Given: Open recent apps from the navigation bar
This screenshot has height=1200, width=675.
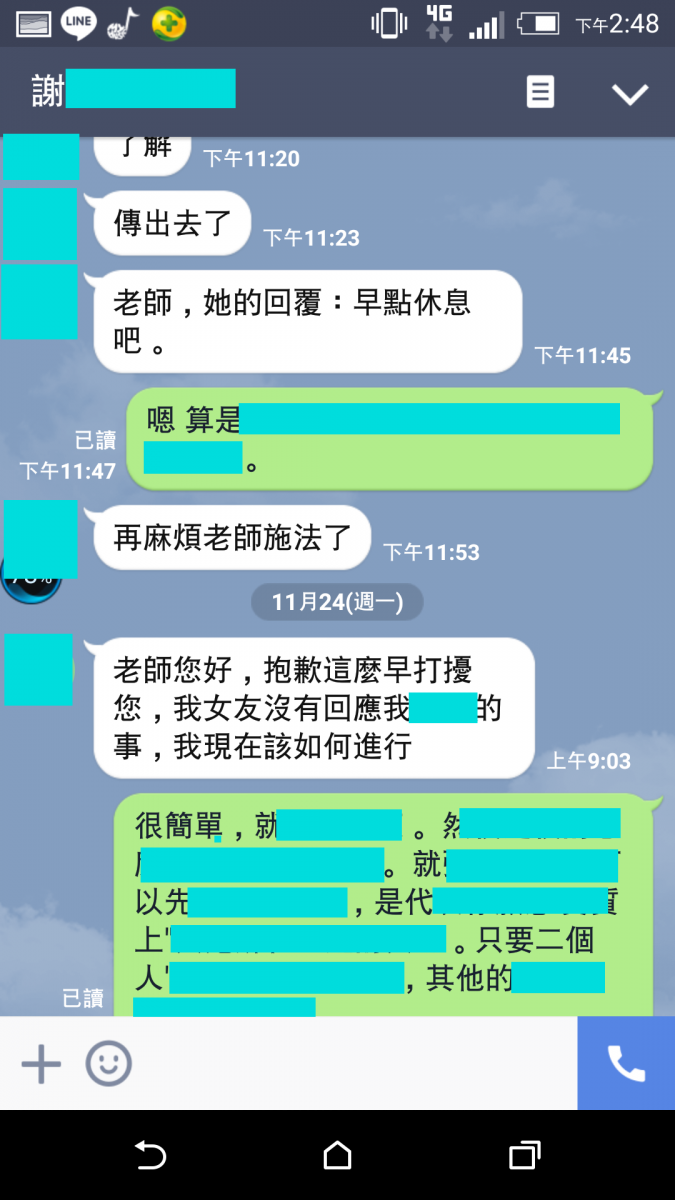Looking at the screenshot, I should click(524, 1156).
